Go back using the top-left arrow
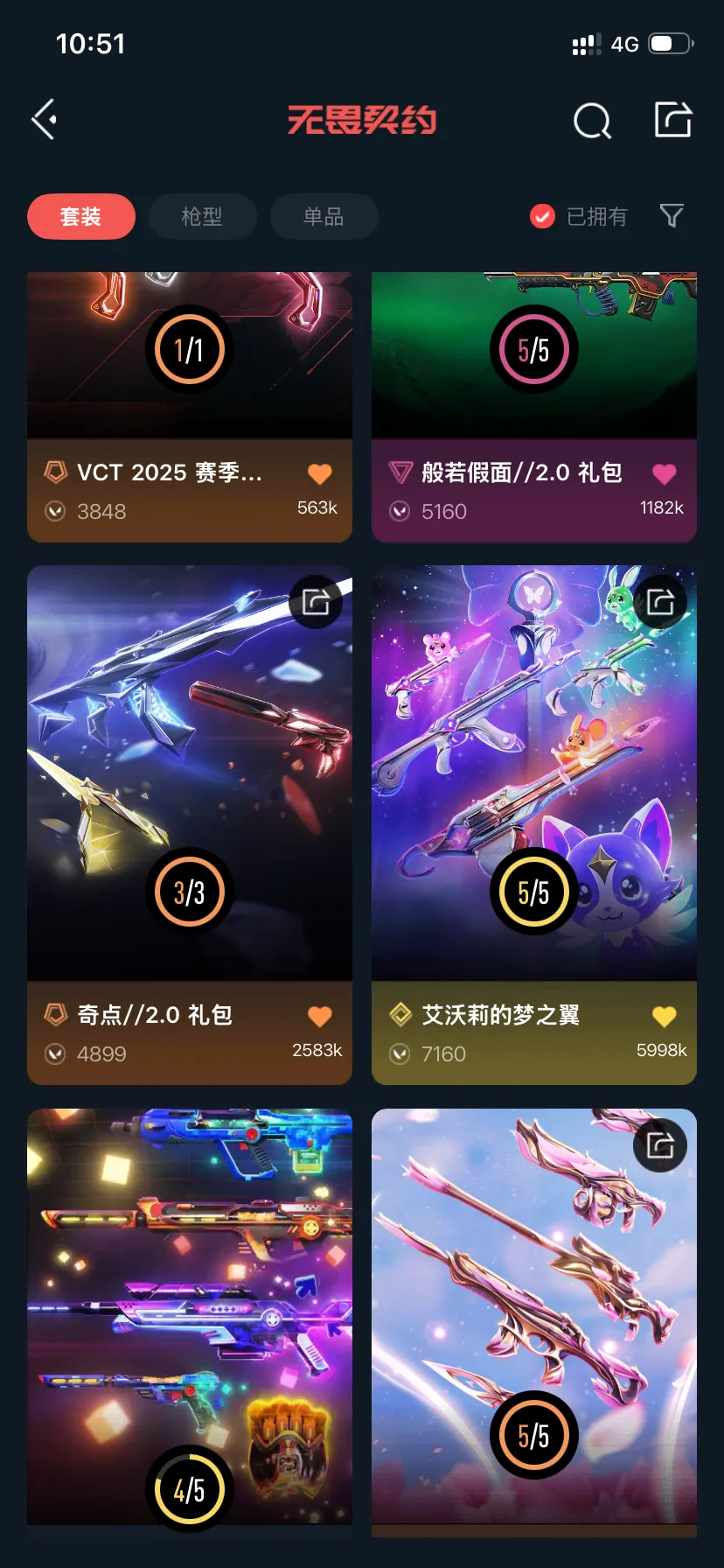The image size is (724, 1568). pos(45,120)
